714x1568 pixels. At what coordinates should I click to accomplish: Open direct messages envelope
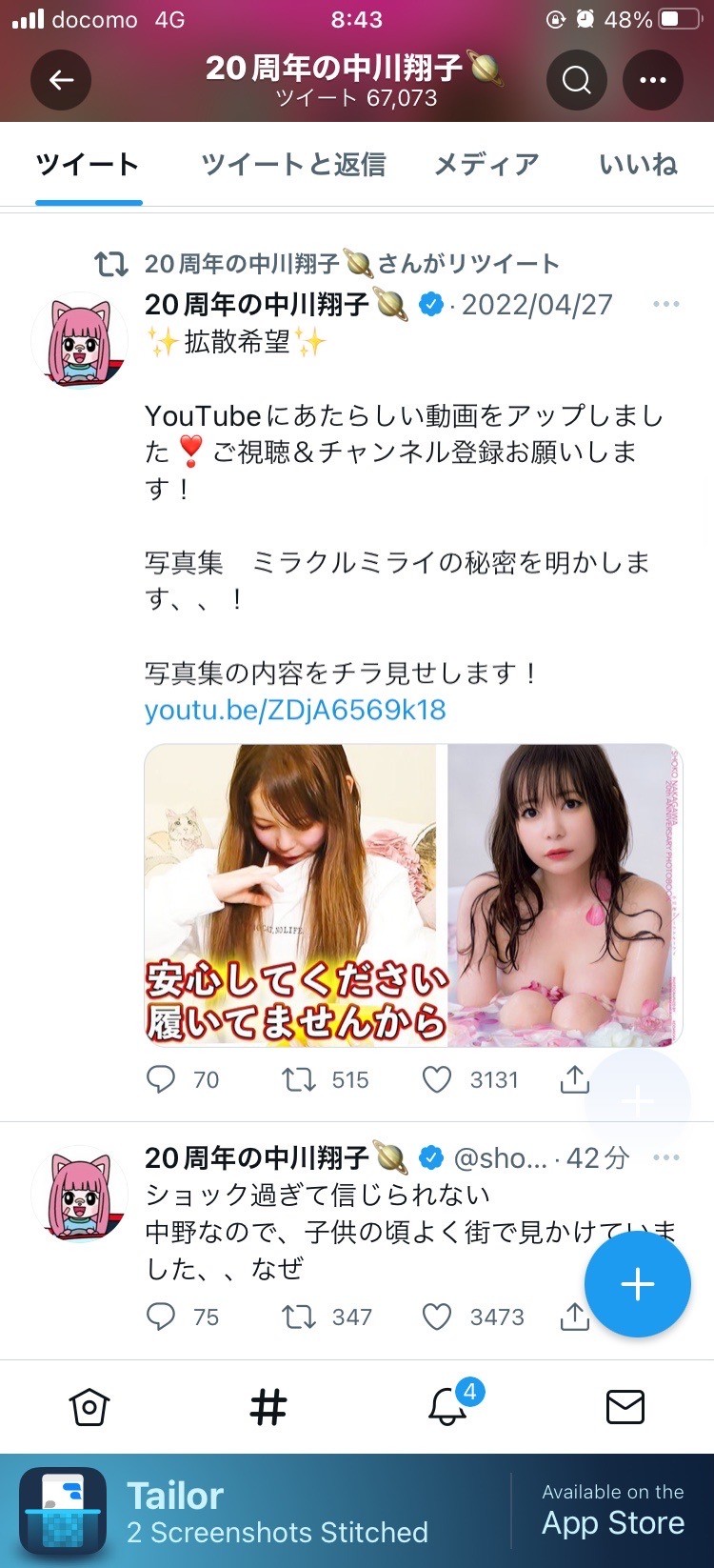coord(625,1406)
